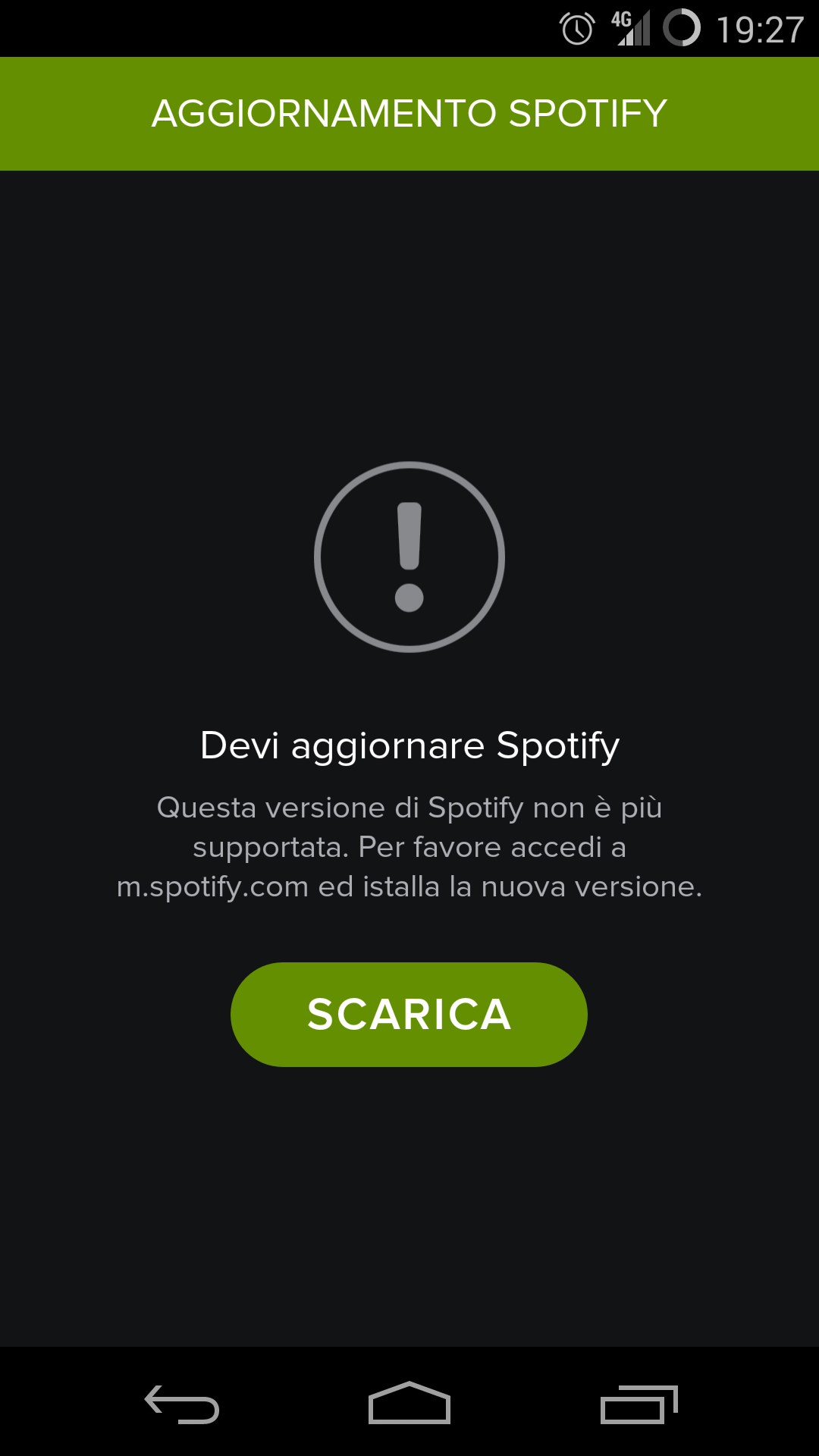
Task: Tap the SCARICA download button
Action: pyautogui.click(x=409, y=1014)
